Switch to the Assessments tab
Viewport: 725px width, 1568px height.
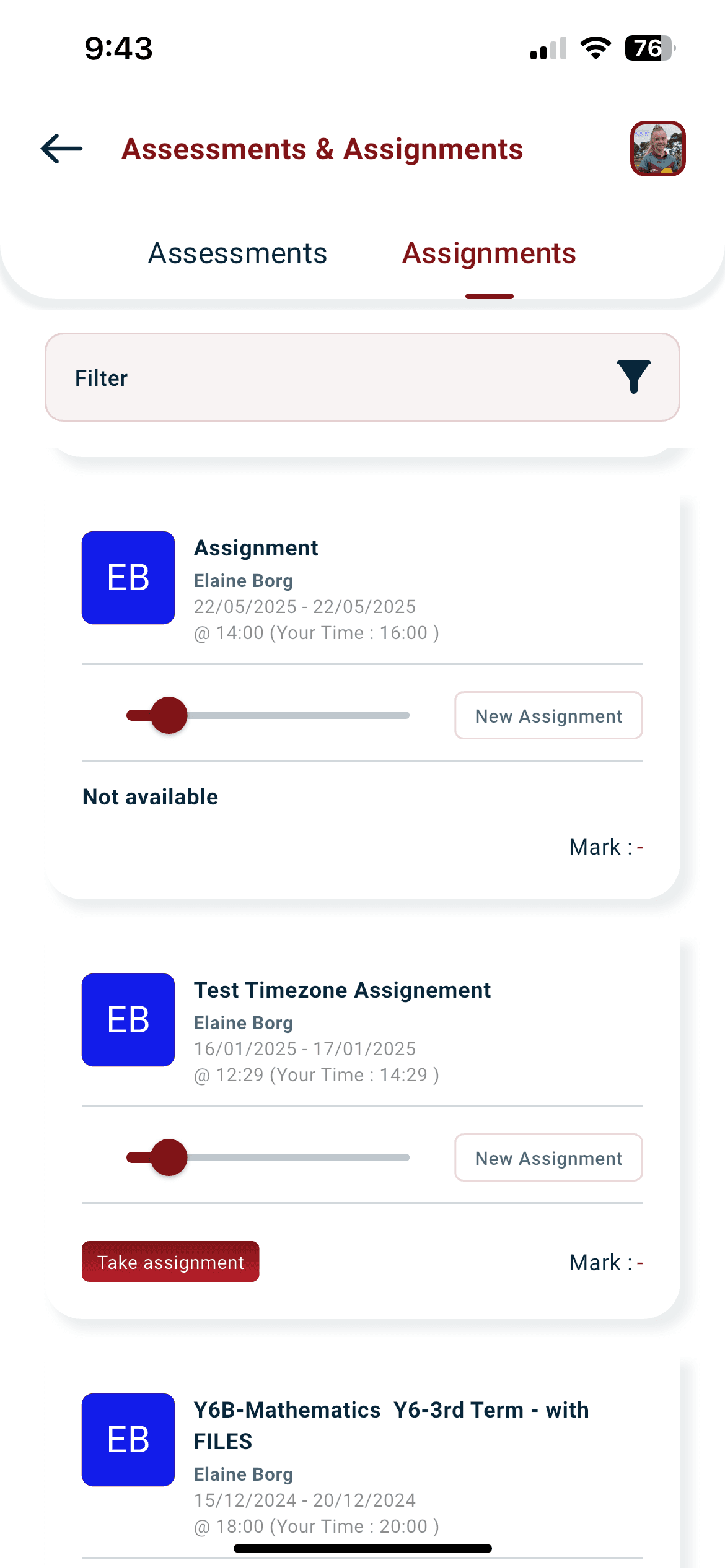point(237,253)
